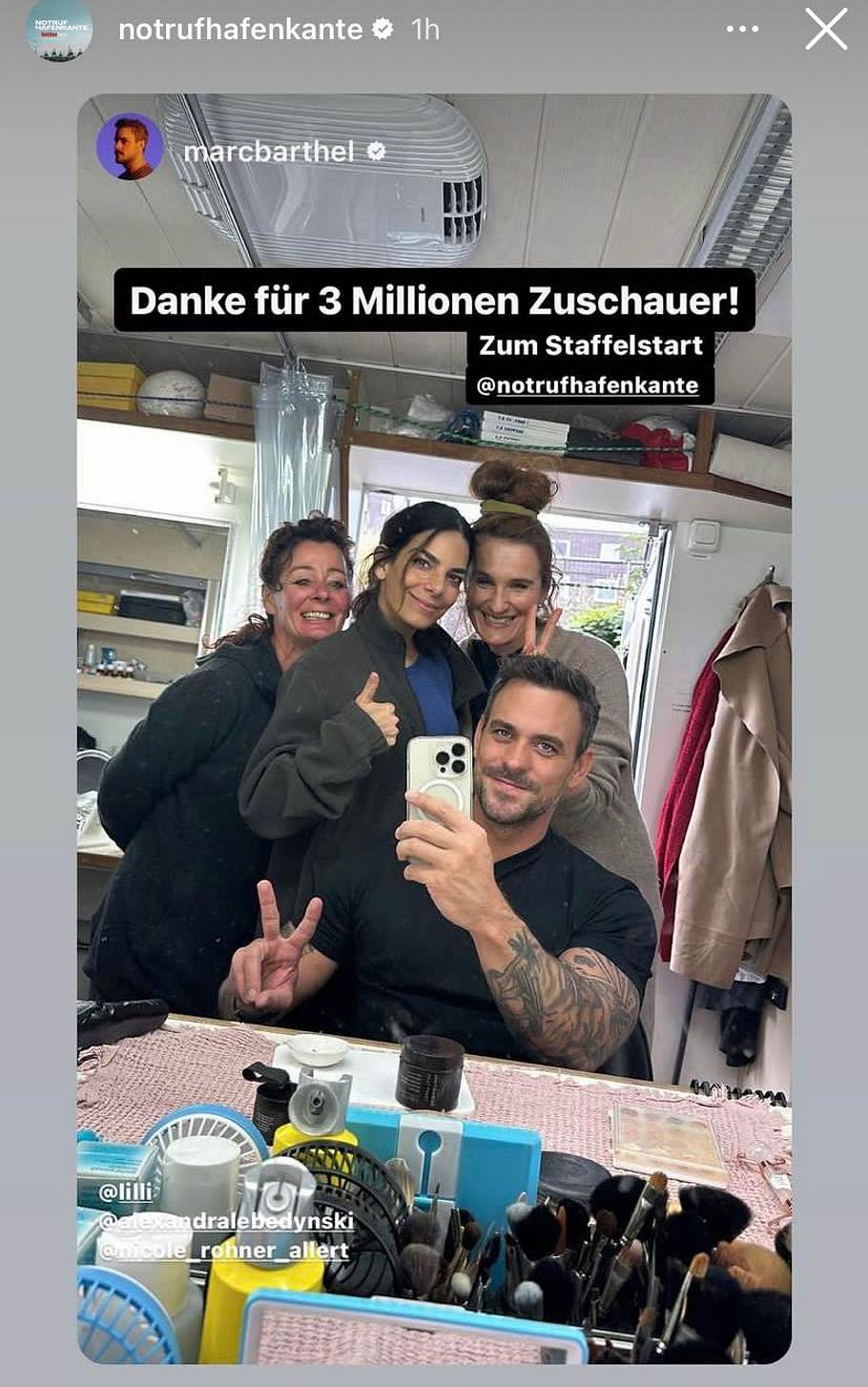The width and height of the screenshot is (868, 1387).
Task: Open the marcbarthel profile name
Action: 269,151
